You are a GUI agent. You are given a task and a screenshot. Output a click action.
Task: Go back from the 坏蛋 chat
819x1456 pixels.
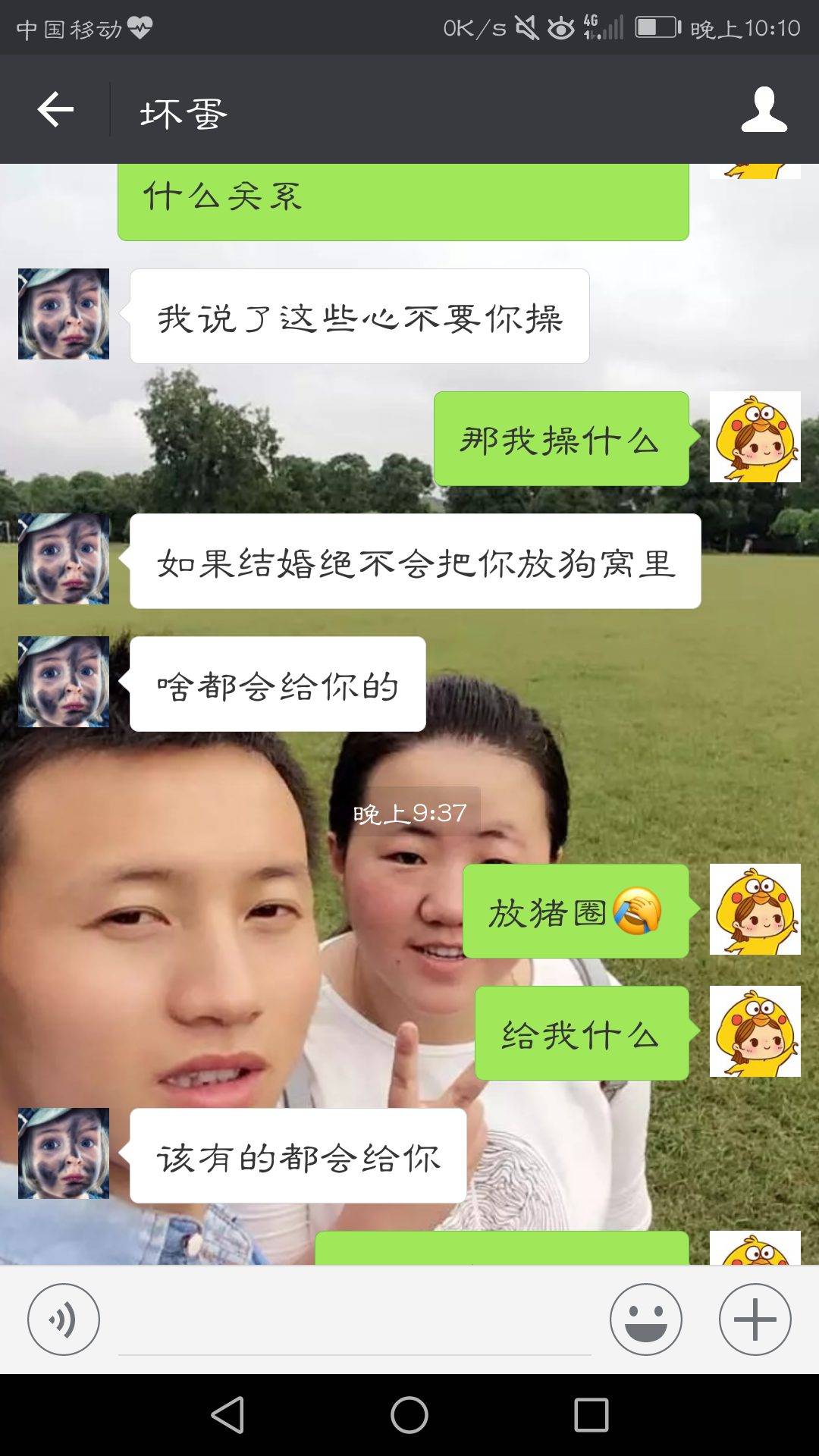(x=55, y=110)
